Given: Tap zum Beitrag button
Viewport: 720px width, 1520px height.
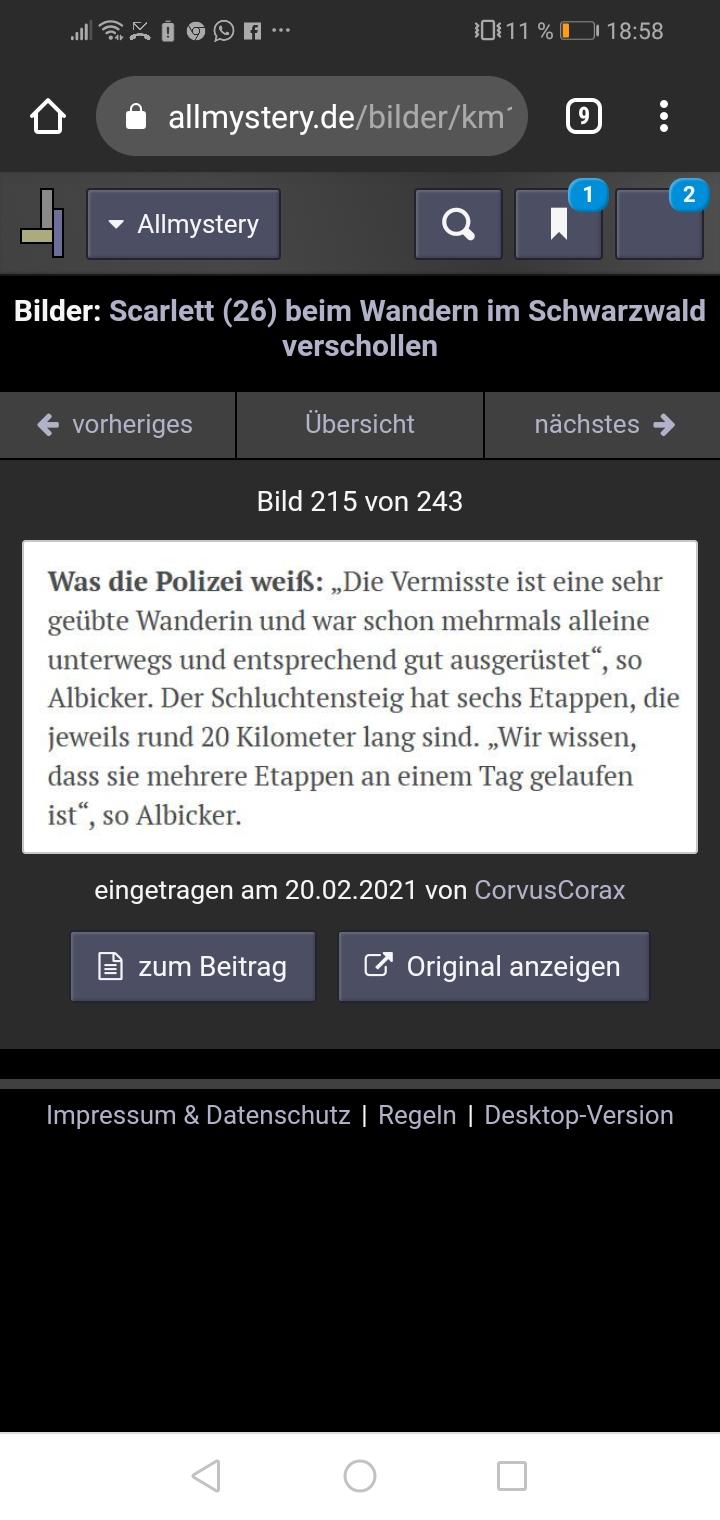Looking at the screenshot, I should (193, 966).
